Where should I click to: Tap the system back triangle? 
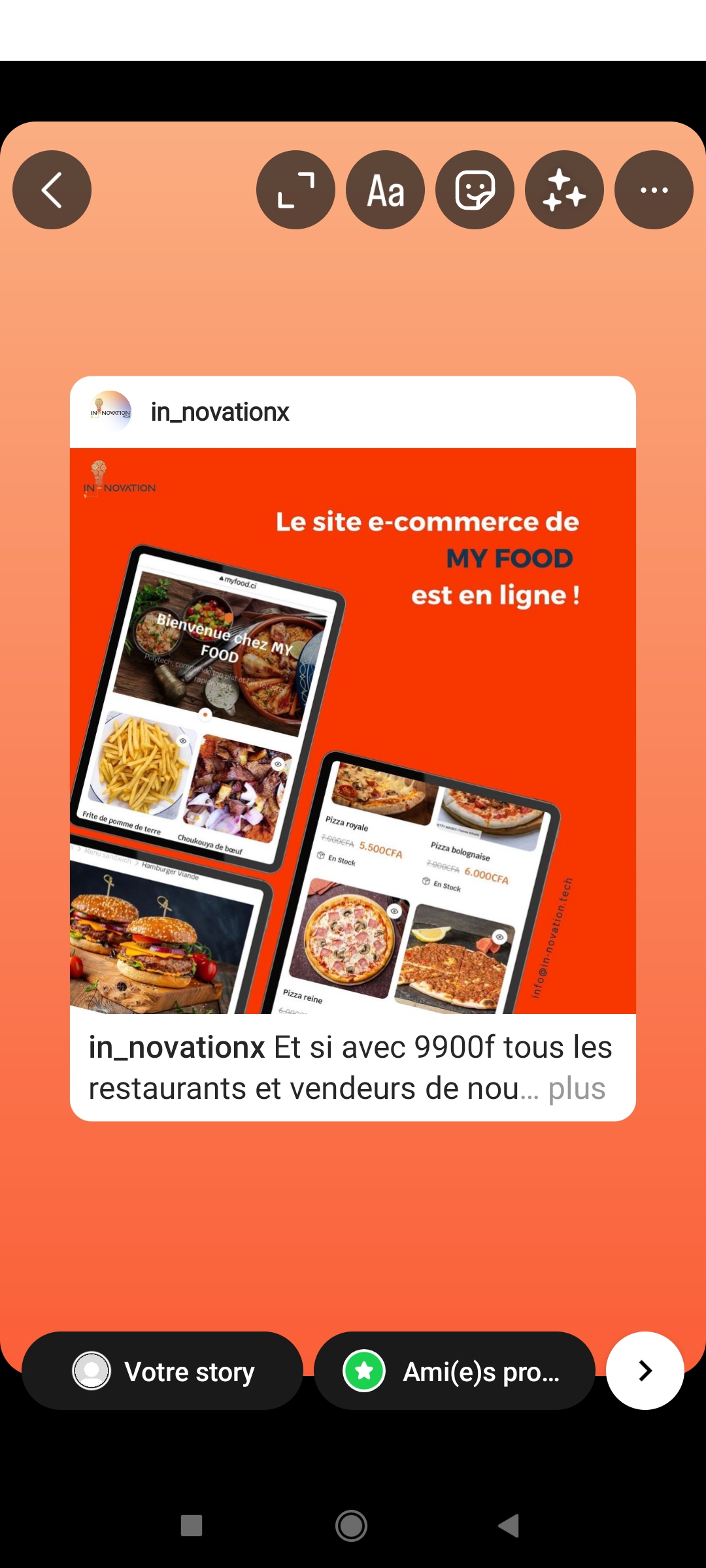coord(509,1526)
